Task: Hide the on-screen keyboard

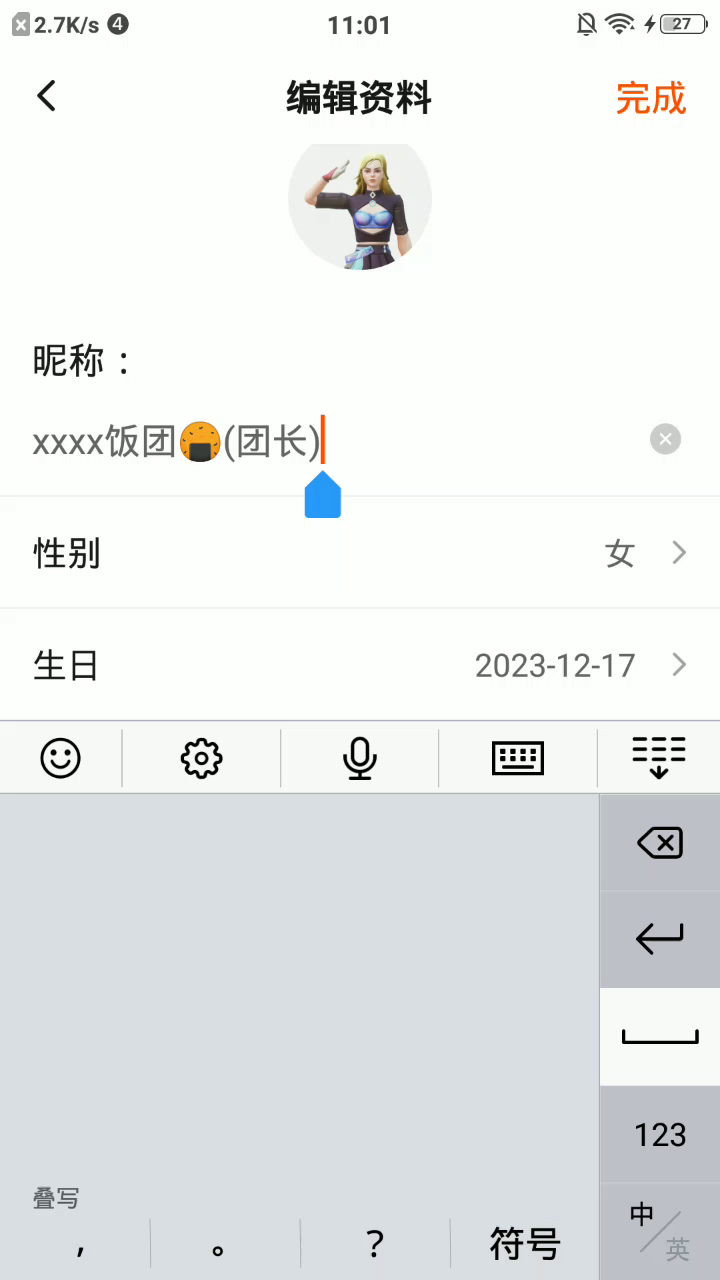Action: (x=659, y=758)
